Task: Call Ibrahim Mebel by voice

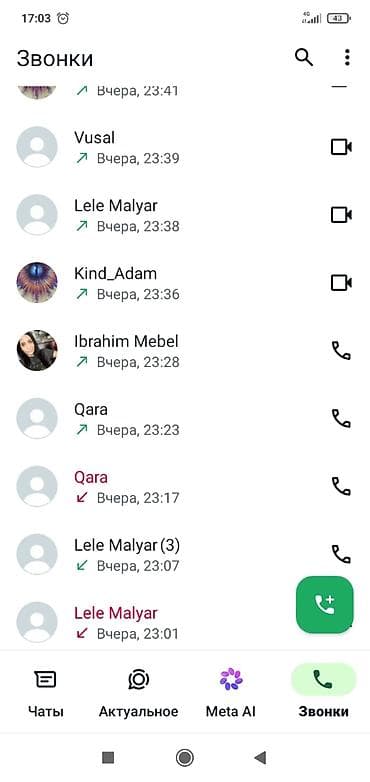Action: (x=342, y=351)
